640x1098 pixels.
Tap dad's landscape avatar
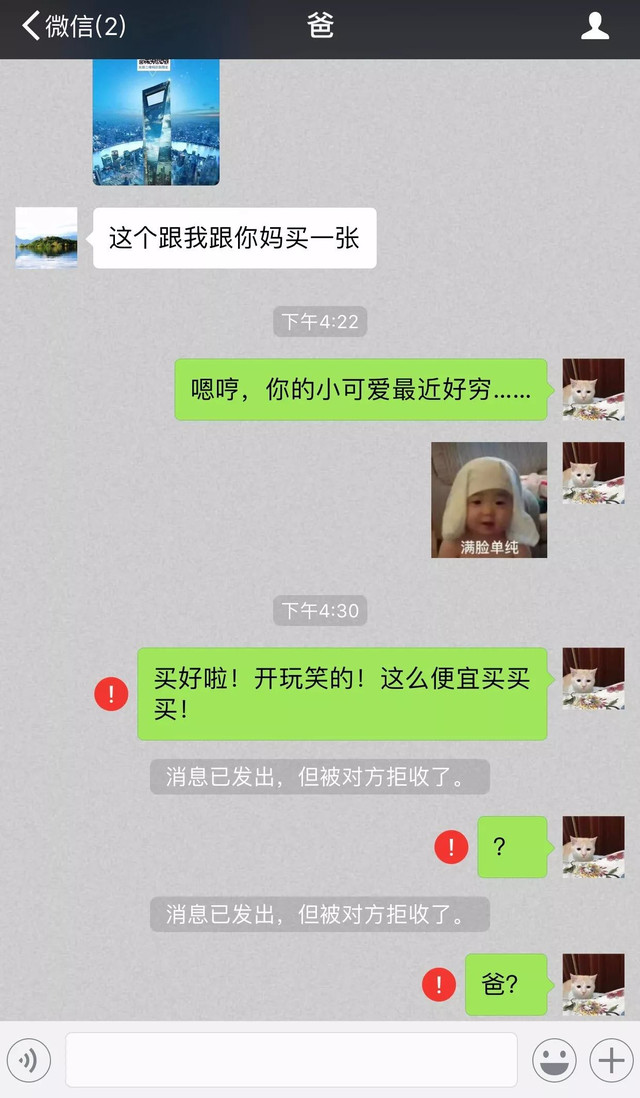pos(46,237)
